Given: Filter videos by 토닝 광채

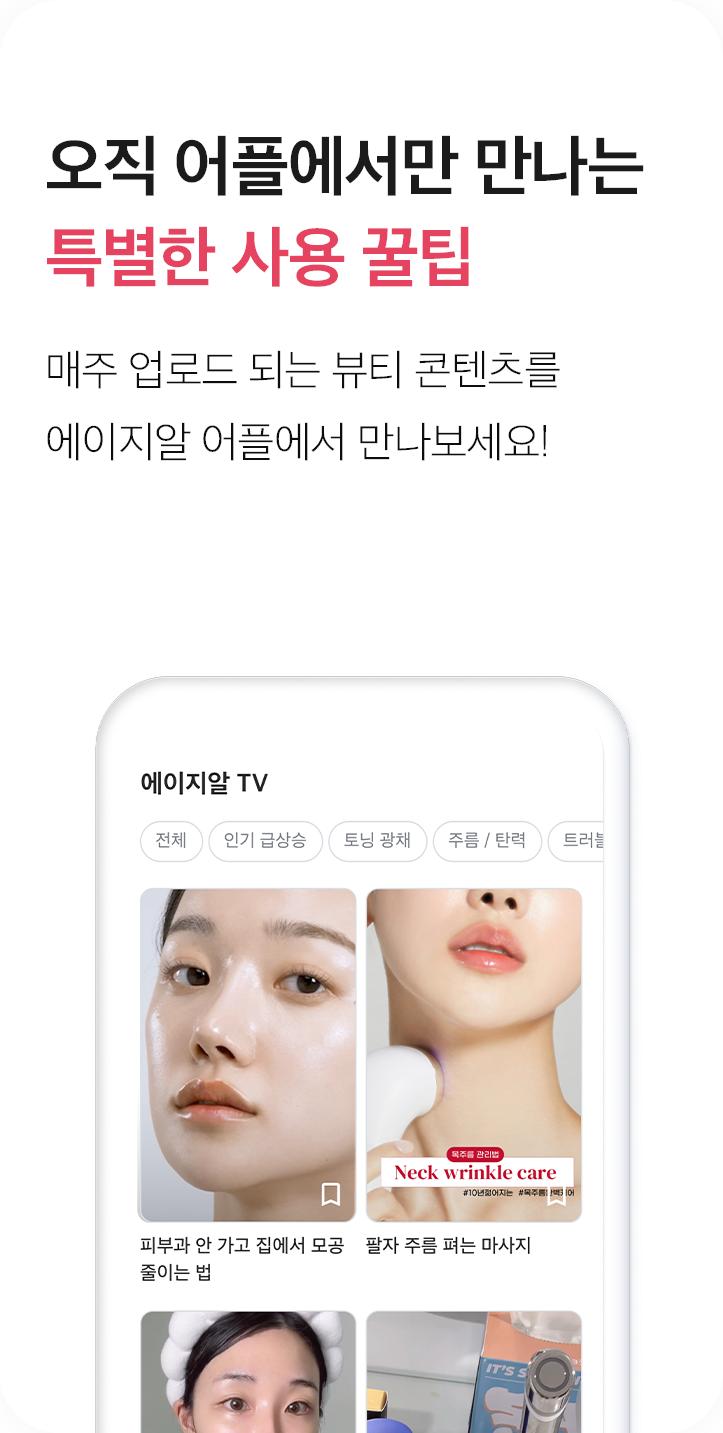Looking at the screenshot, I should [x=377, y=841].
